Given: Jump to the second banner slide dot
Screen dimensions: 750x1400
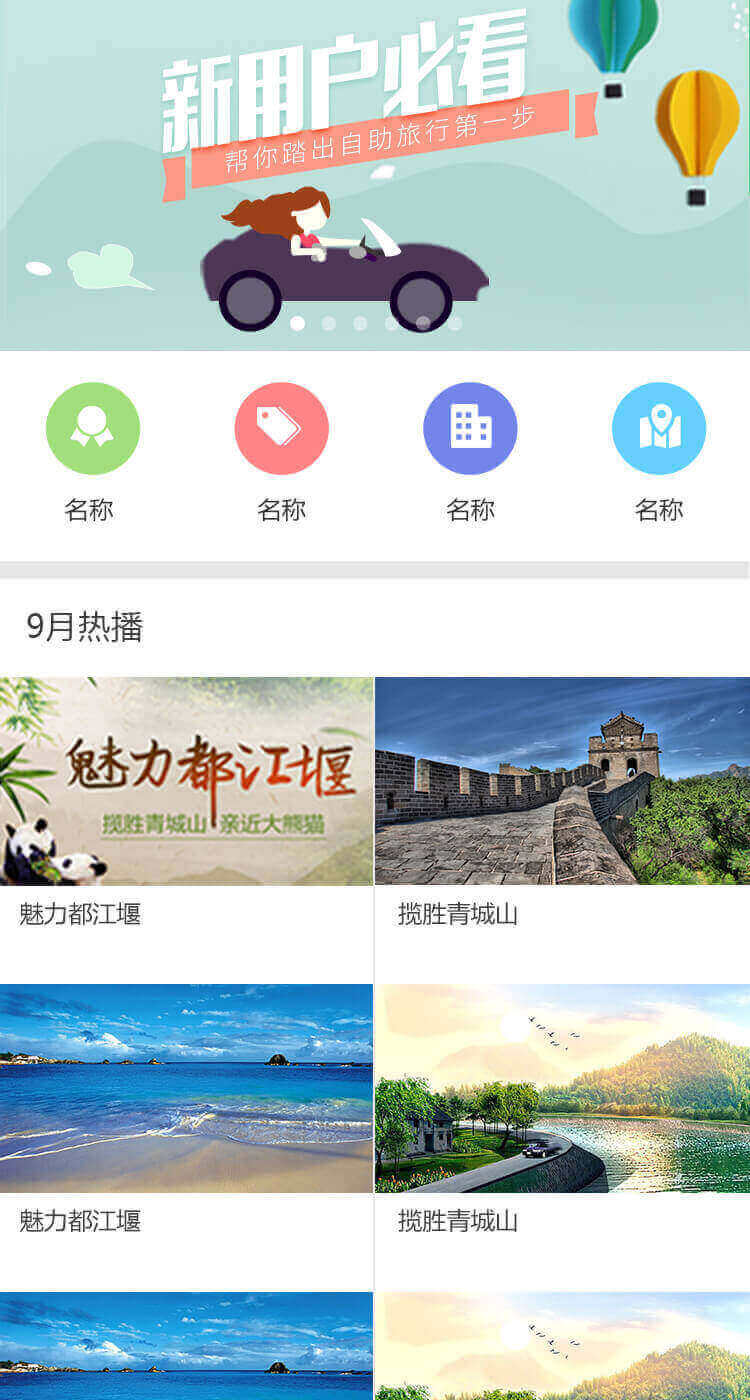Looking at the screenshot, I should click(x=328, y=323).
